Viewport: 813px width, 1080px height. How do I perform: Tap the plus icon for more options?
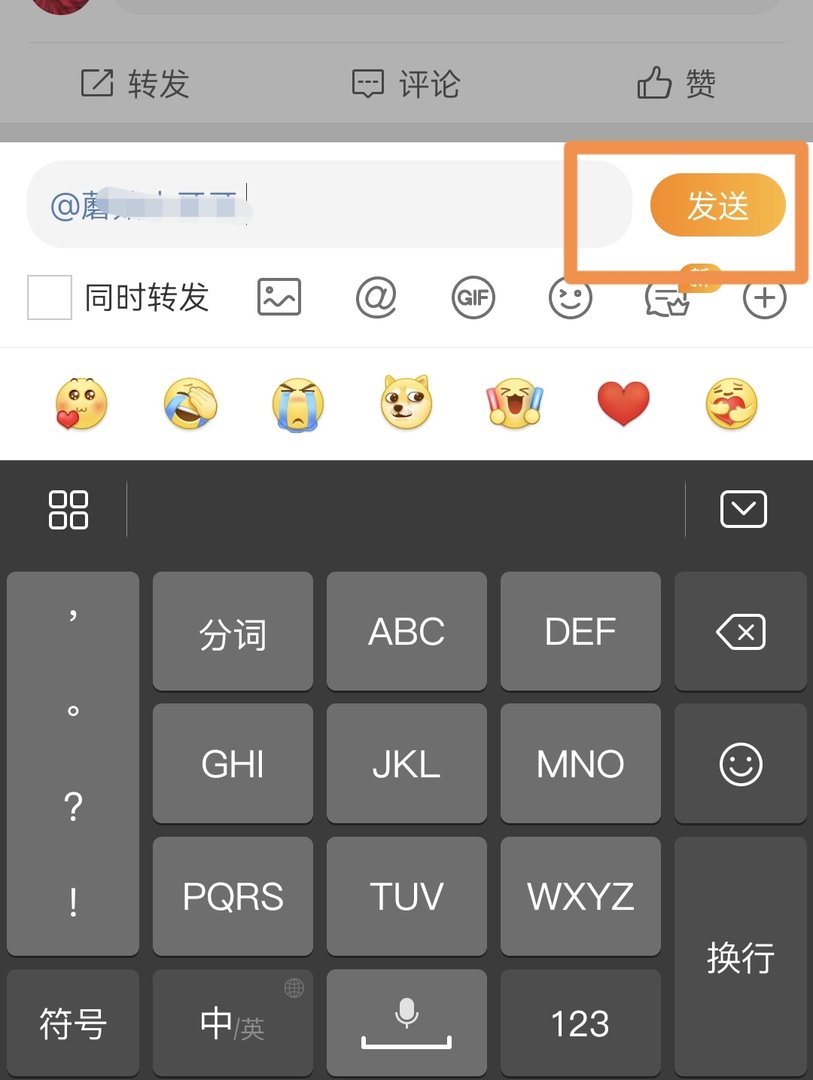pos(764,297)
